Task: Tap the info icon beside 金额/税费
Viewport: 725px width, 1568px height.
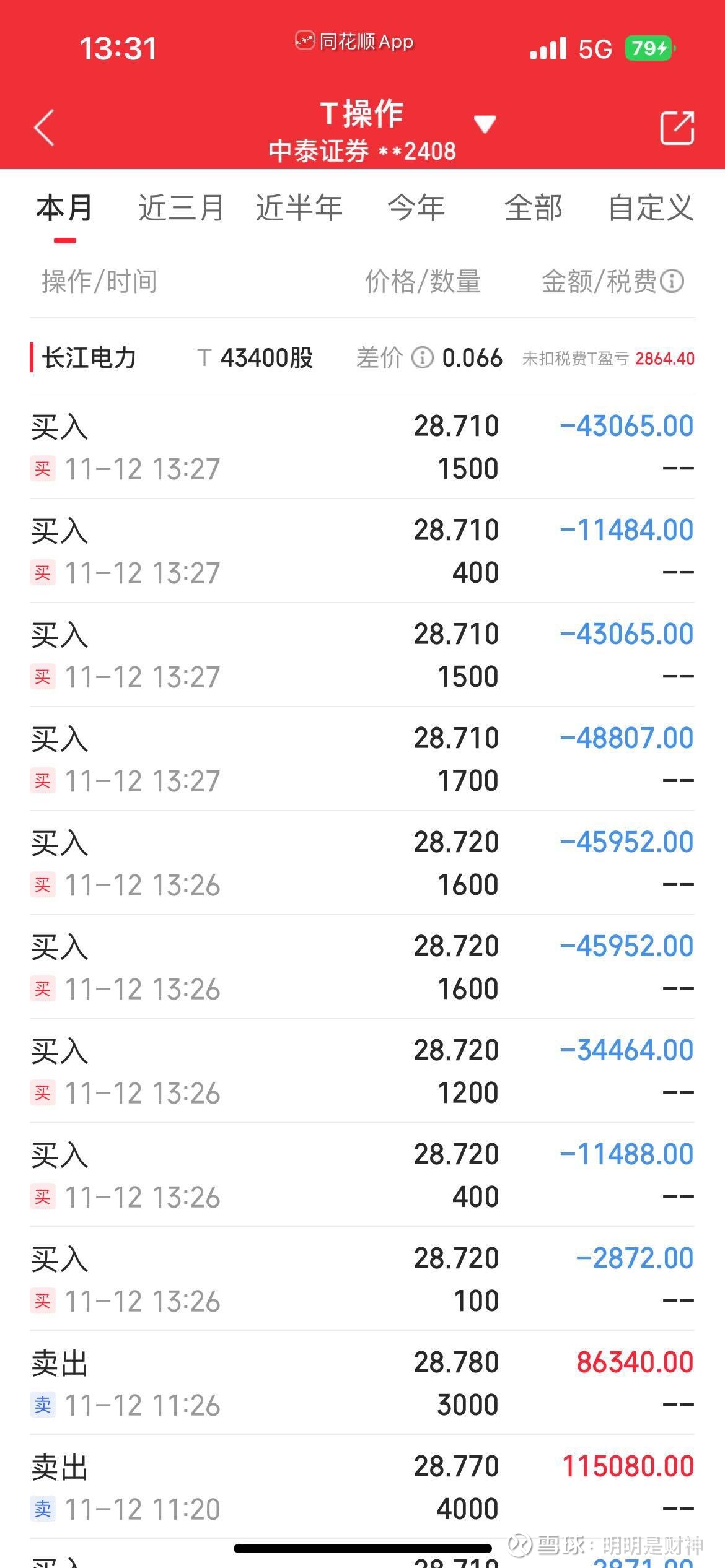Action: (x=672, y=281)
